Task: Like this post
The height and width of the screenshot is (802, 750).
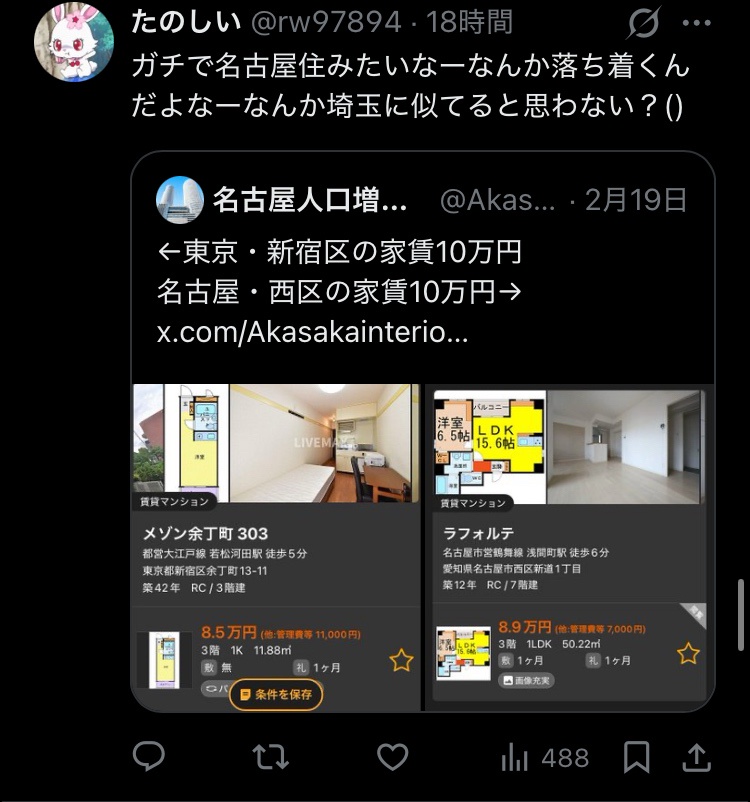Action: coord(392,757)
